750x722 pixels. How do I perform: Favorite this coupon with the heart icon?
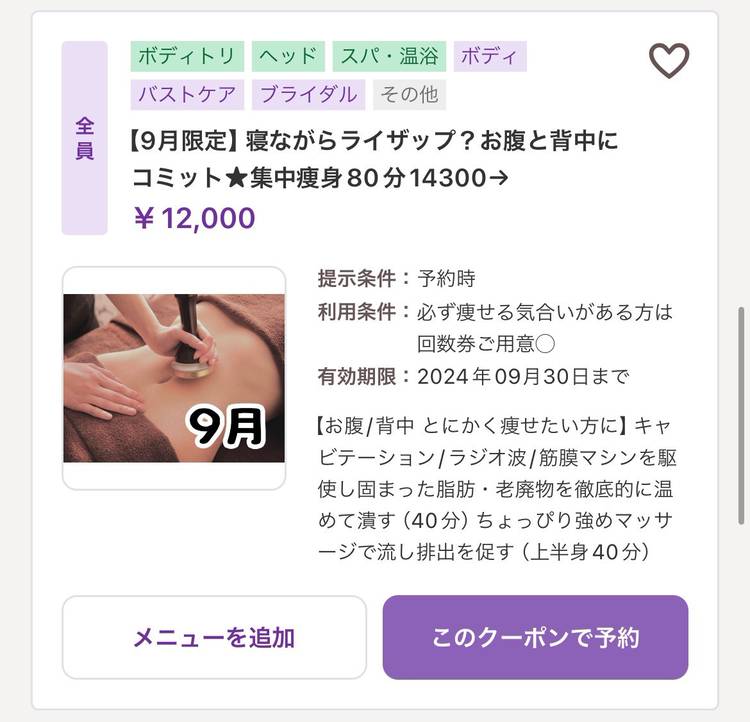pos(669,61)
